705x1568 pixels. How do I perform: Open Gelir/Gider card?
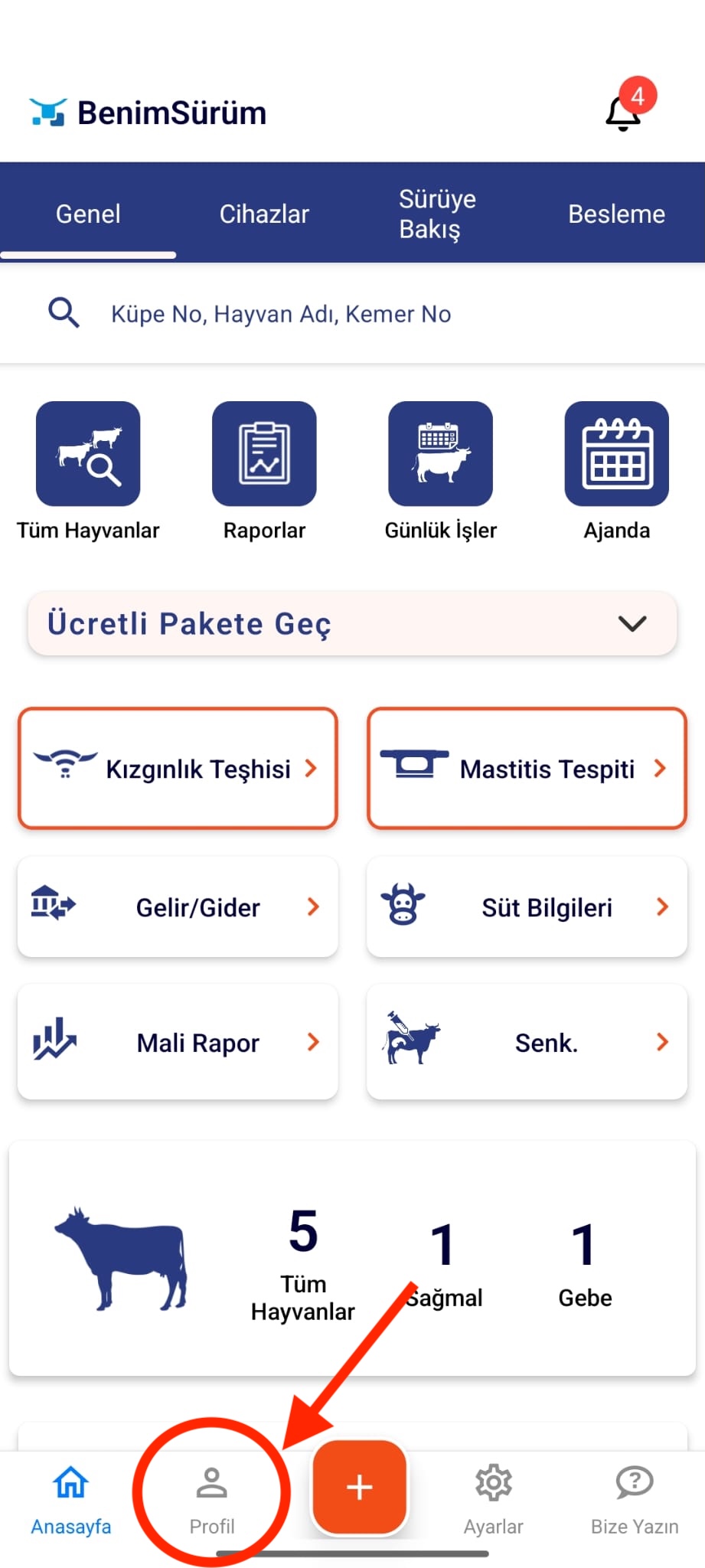click(178, 907)
